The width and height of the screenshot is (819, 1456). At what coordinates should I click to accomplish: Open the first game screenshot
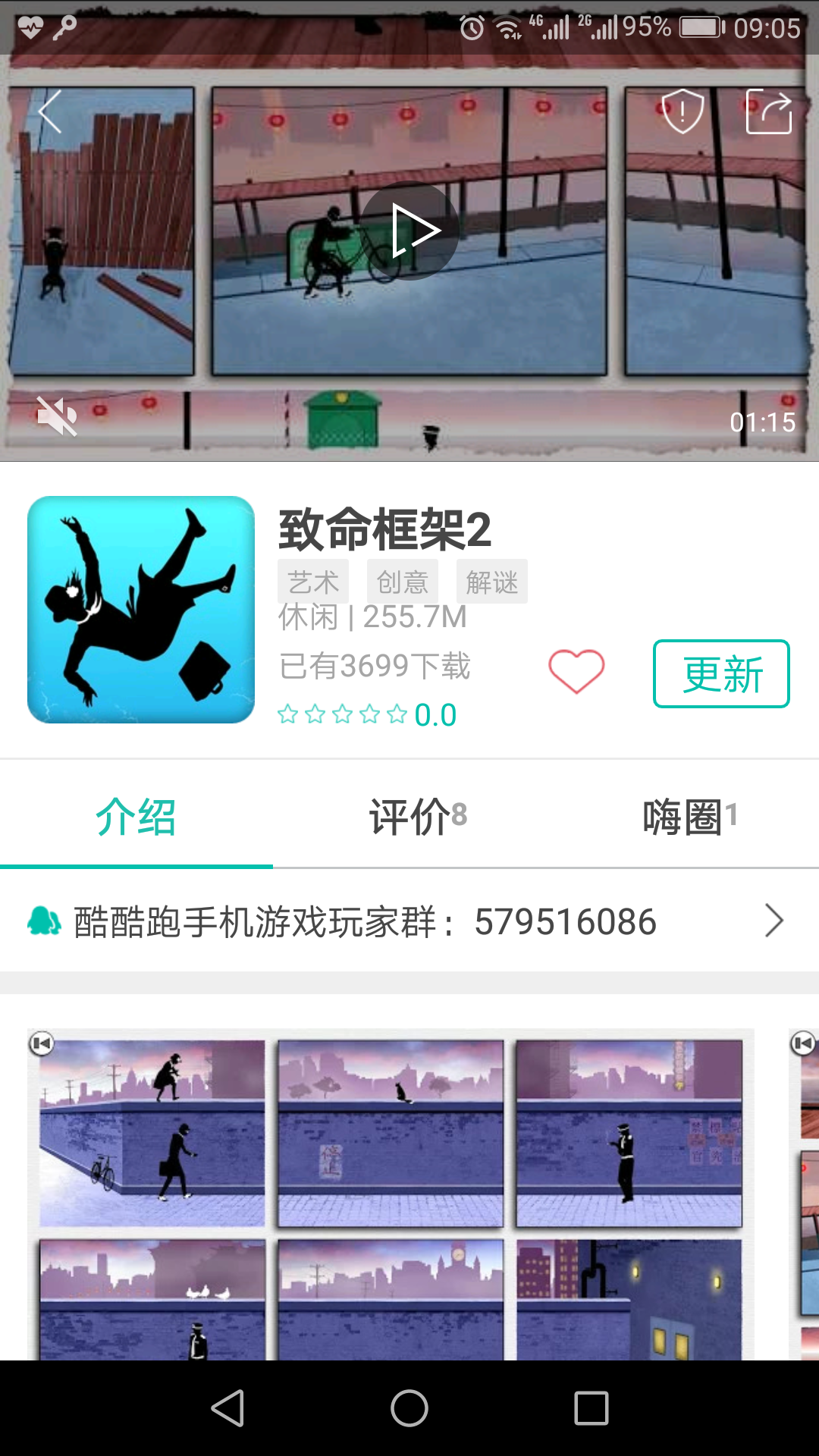click(391, 1194)
